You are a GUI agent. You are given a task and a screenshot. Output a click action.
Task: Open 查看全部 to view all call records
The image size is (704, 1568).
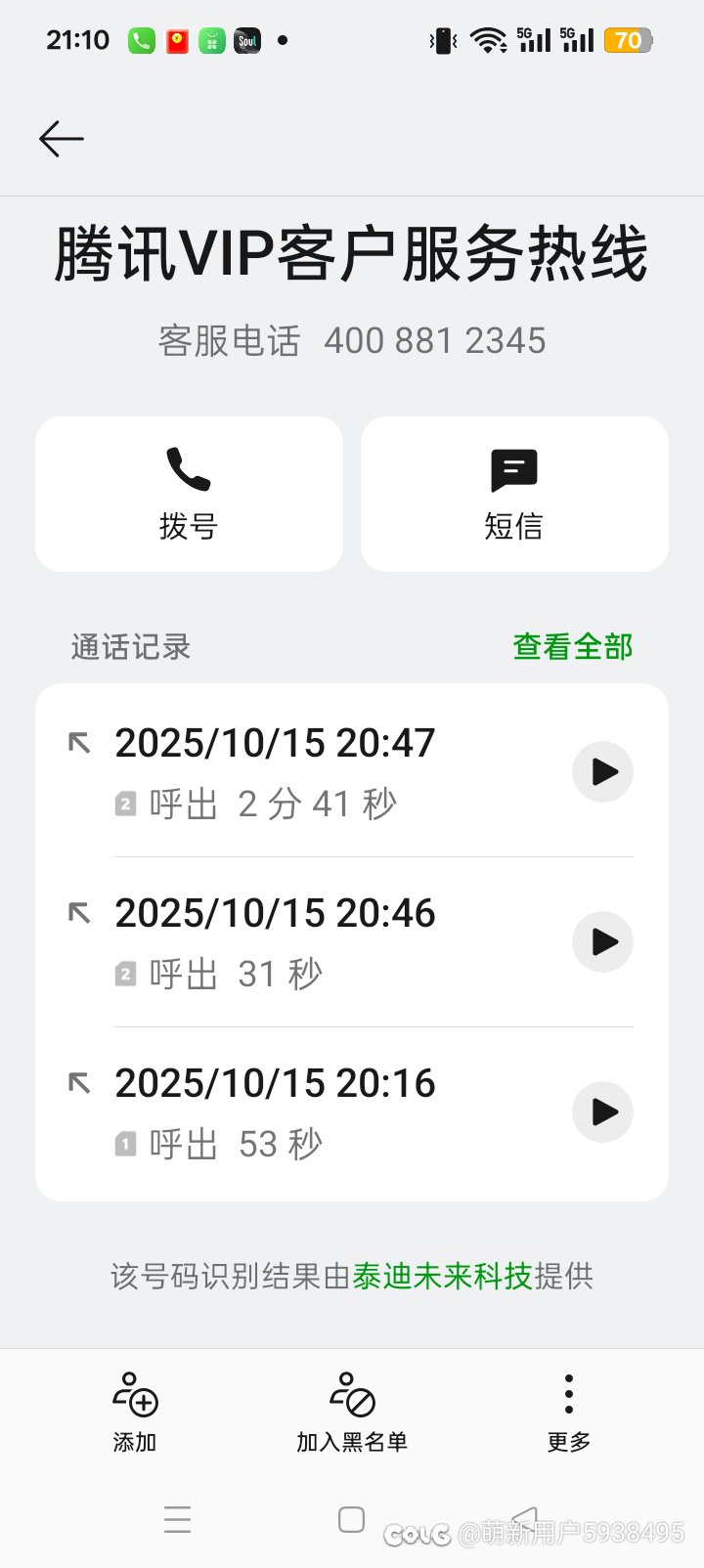[573, 646]
